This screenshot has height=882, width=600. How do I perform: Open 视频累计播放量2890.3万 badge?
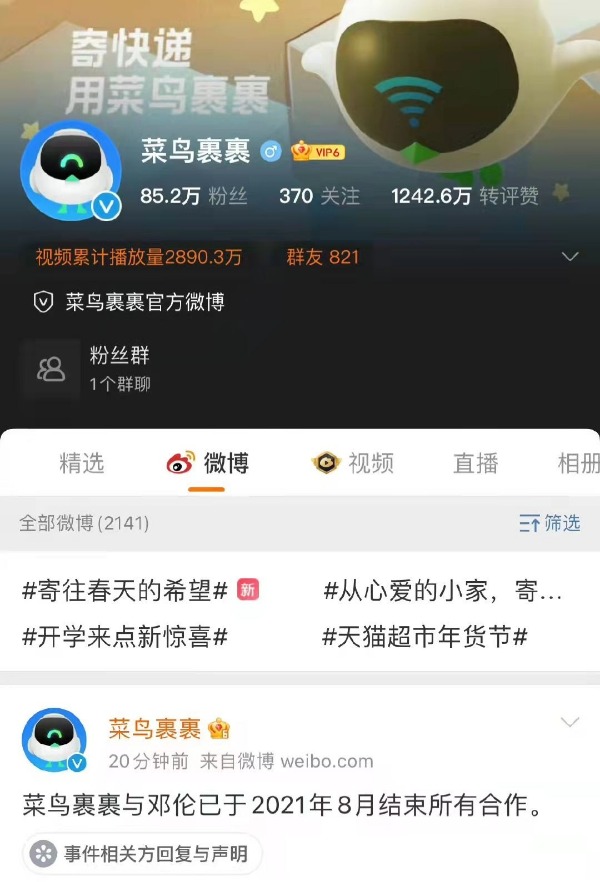pos(139,257)
